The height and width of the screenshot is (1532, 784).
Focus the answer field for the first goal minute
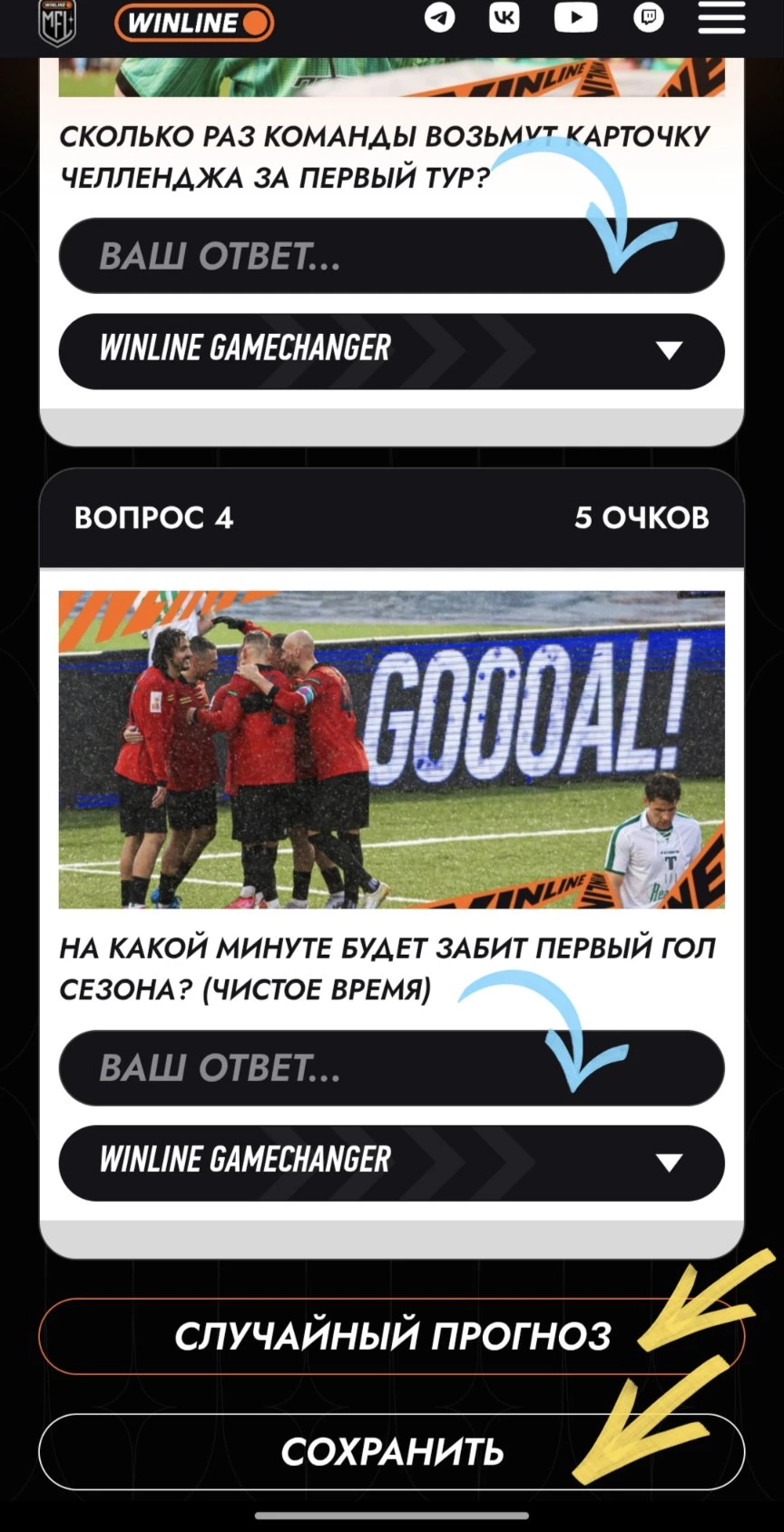[391, 1068]
